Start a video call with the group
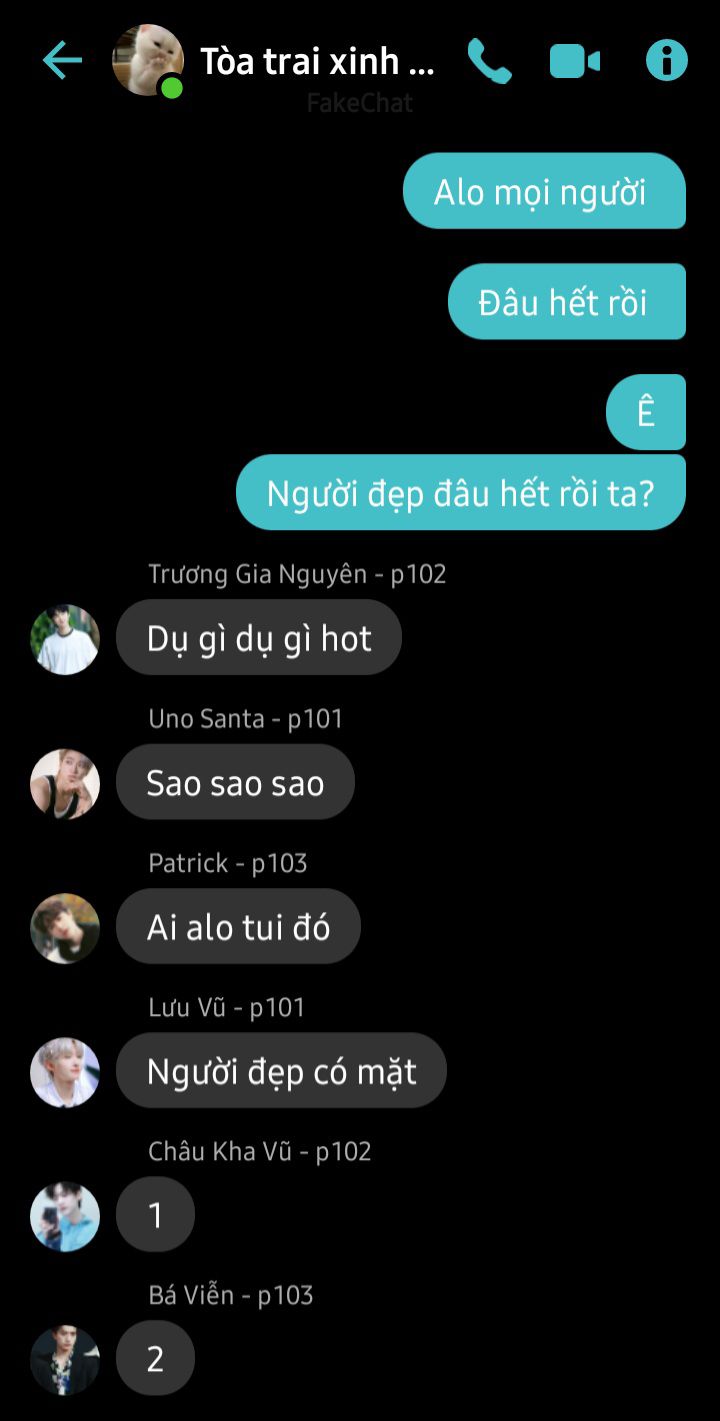Image resolution: width=720 pixels, height=1421 pixels. (575, 62)
